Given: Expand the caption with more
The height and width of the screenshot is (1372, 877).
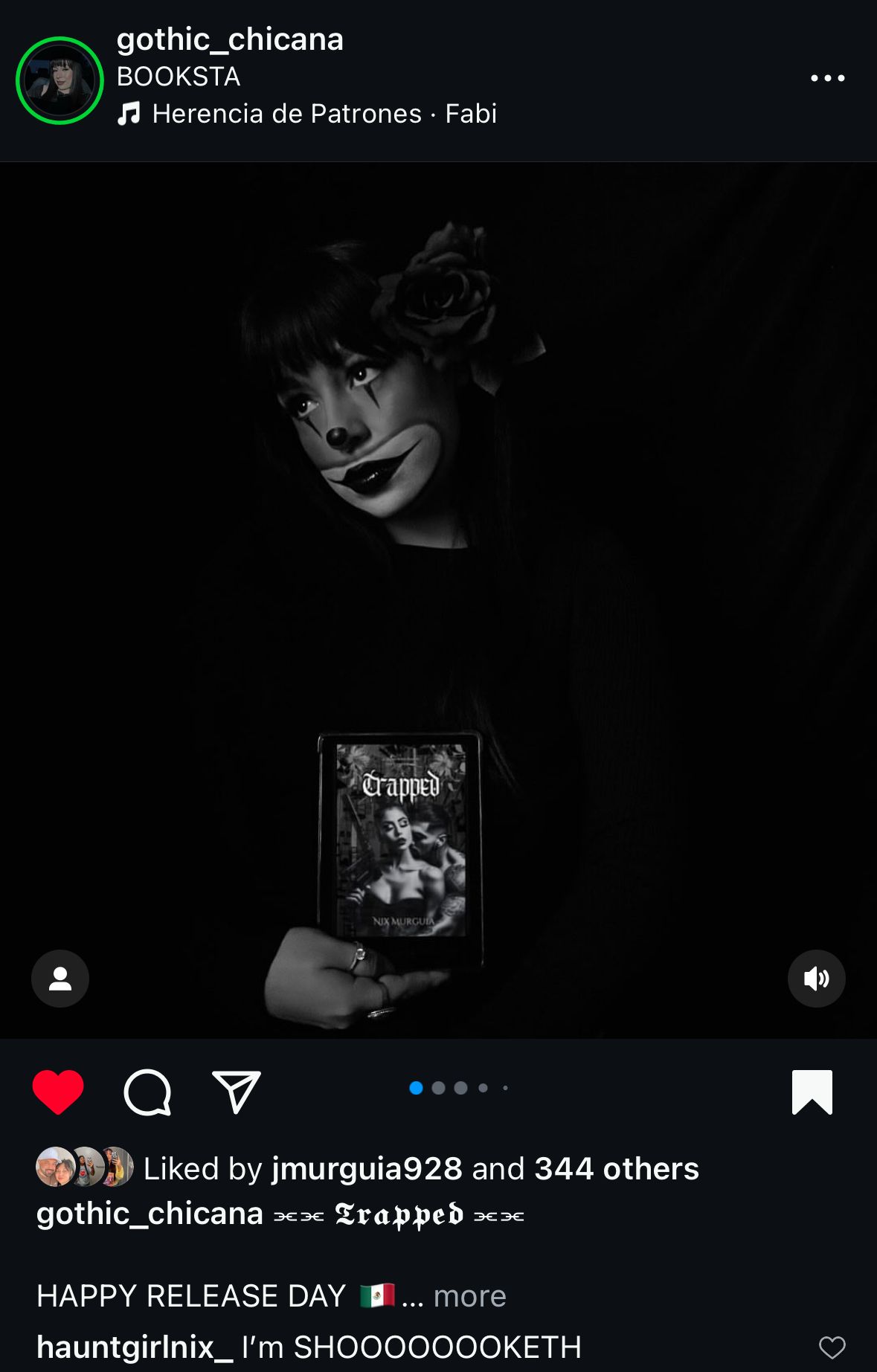Looking at the screenshot, I should coord(469,1296).
